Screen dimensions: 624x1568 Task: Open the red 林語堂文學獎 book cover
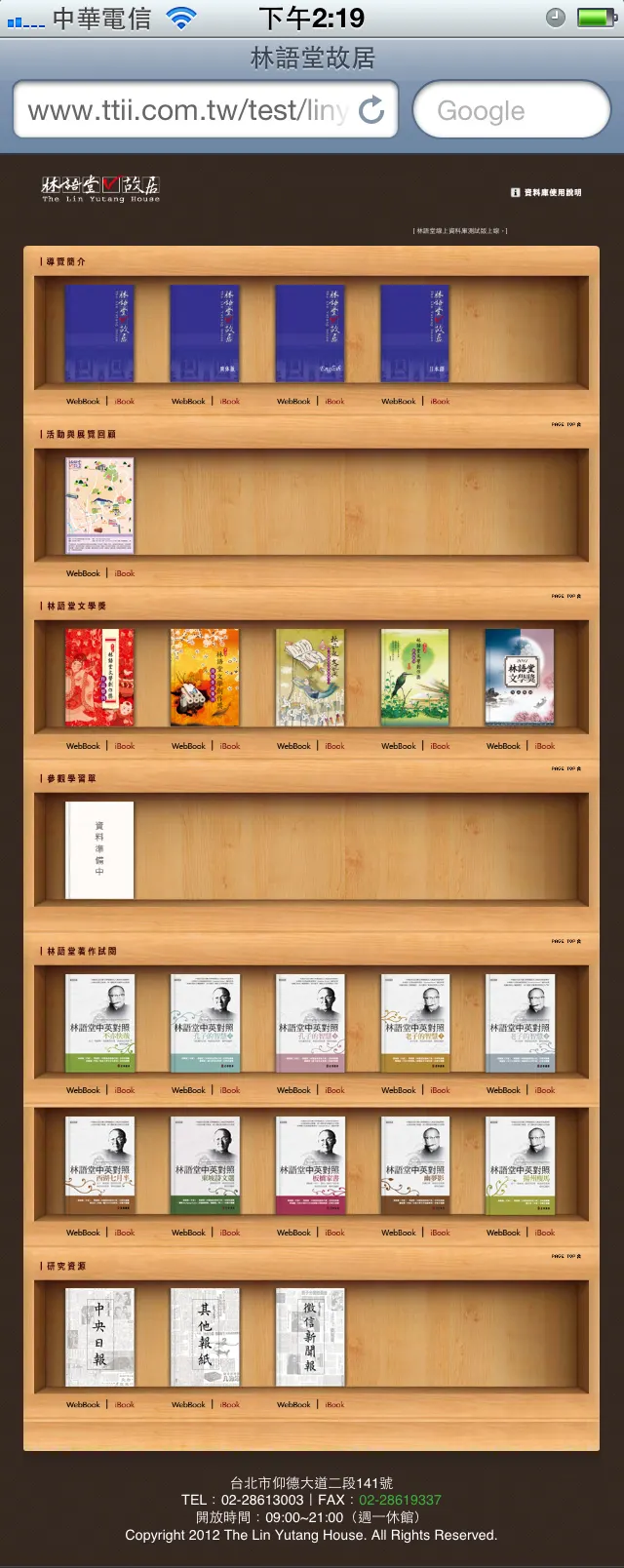tap(99, 677)
